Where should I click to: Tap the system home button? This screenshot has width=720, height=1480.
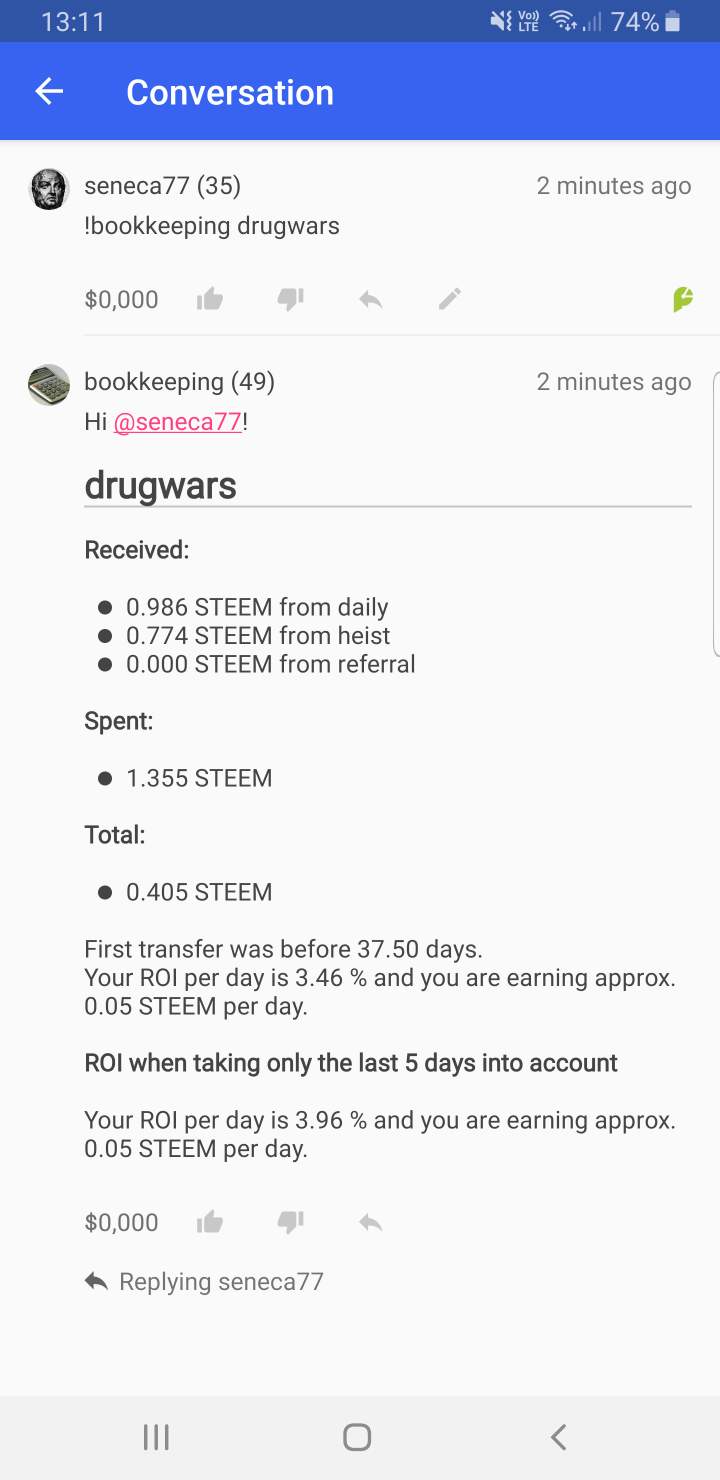357,1437
